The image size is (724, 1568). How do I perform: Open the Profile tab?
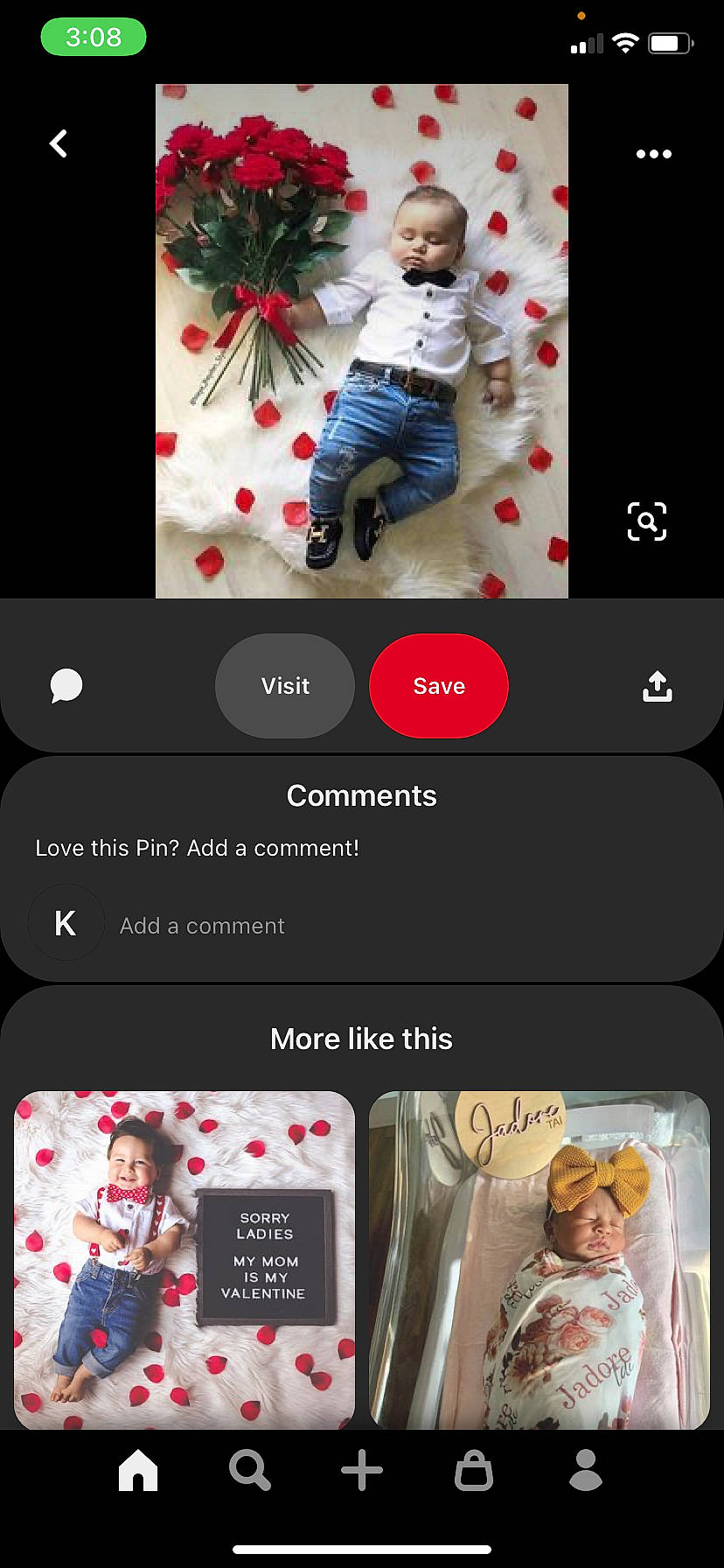pyautogui.click(x=586, y=1470)
